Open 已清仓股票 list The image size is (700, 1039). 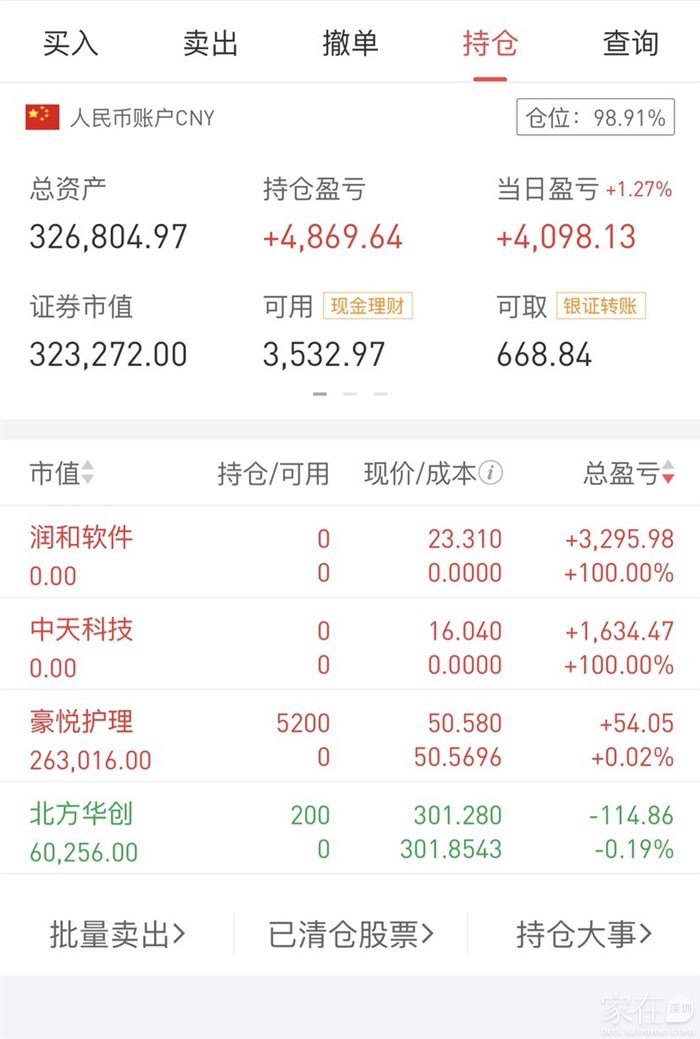point(351,934)
